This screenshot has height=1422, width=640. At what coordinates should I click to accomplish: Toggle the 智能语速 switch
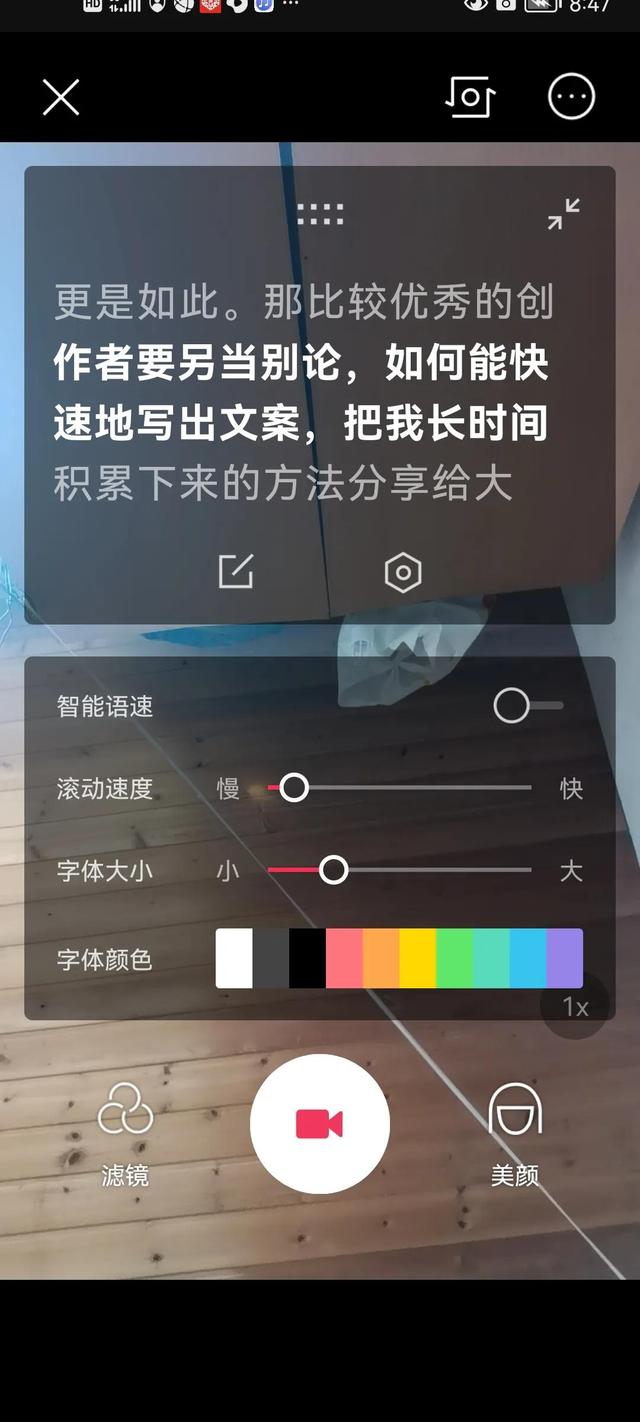tap(527, 706)
